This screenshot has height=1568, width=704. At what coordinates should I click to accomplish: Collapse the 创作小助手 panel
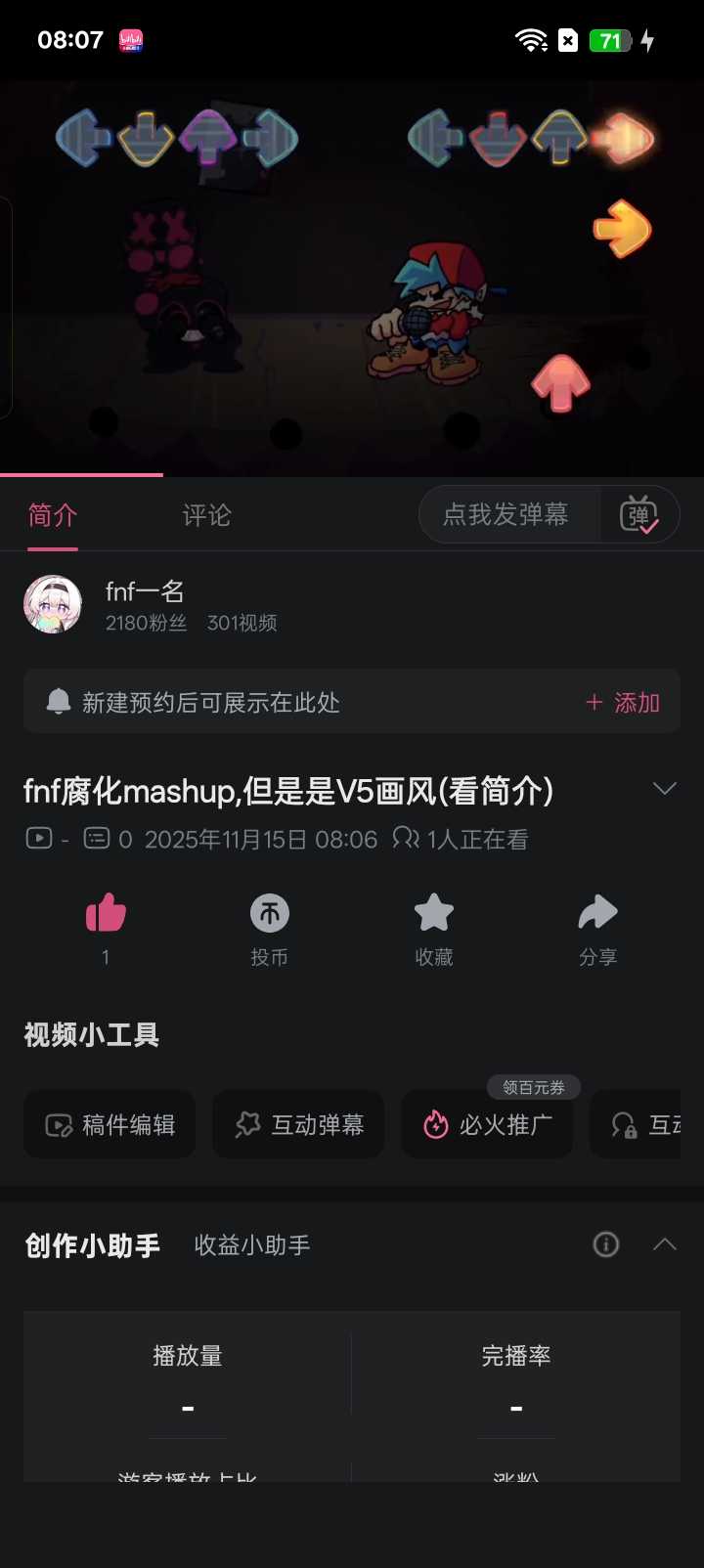coord(665,1244)
